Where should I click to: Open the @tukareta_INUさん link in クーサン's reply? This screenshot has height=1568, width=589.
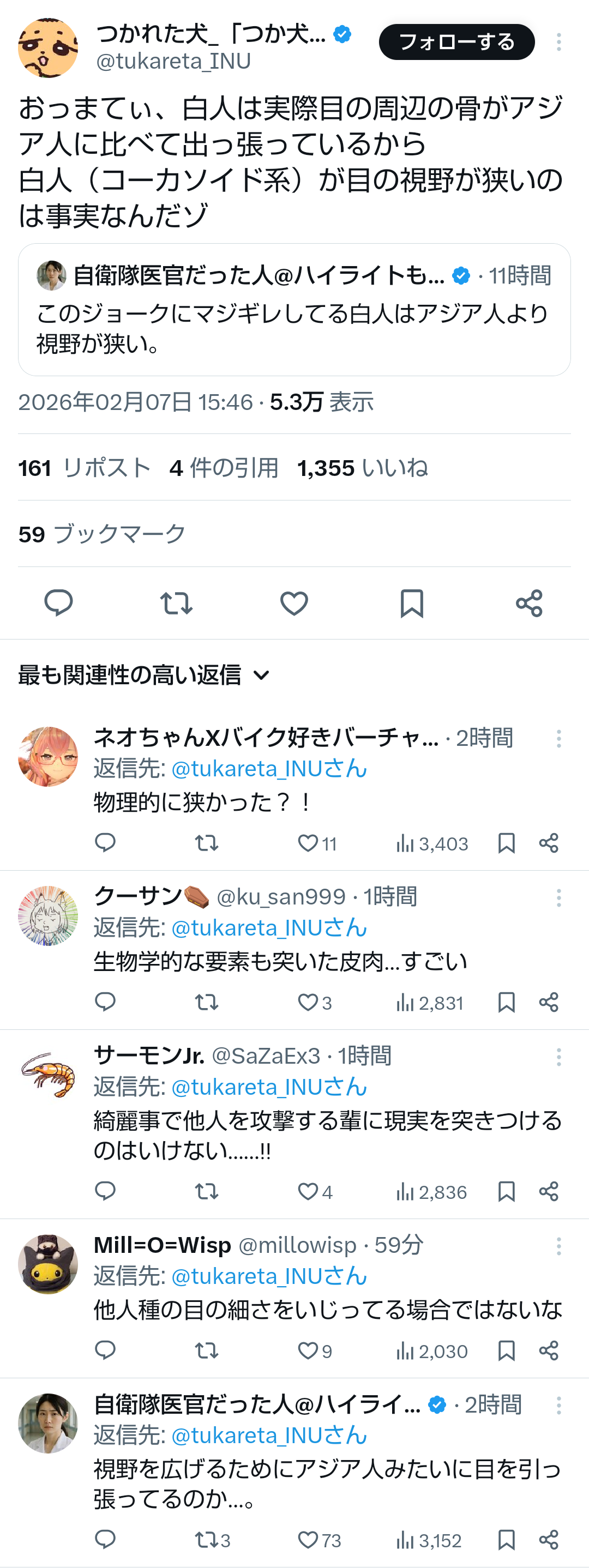click(x=269, y=928)
